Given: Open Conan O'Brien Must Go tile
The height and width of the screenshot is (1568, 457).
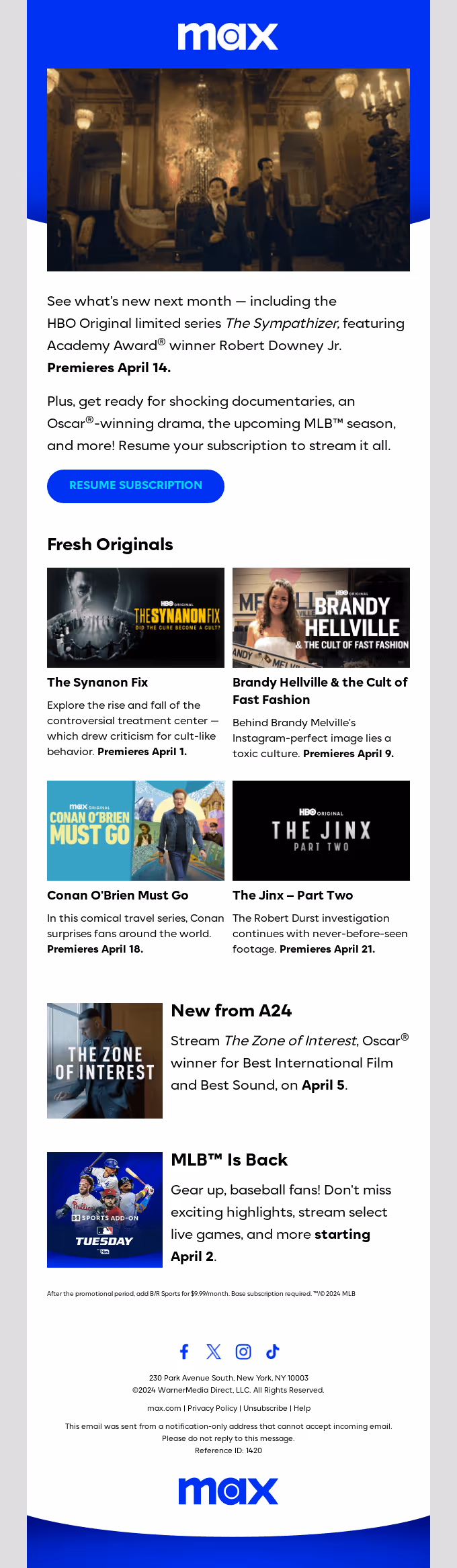Looking at the screenshot, I should point(135,830).
